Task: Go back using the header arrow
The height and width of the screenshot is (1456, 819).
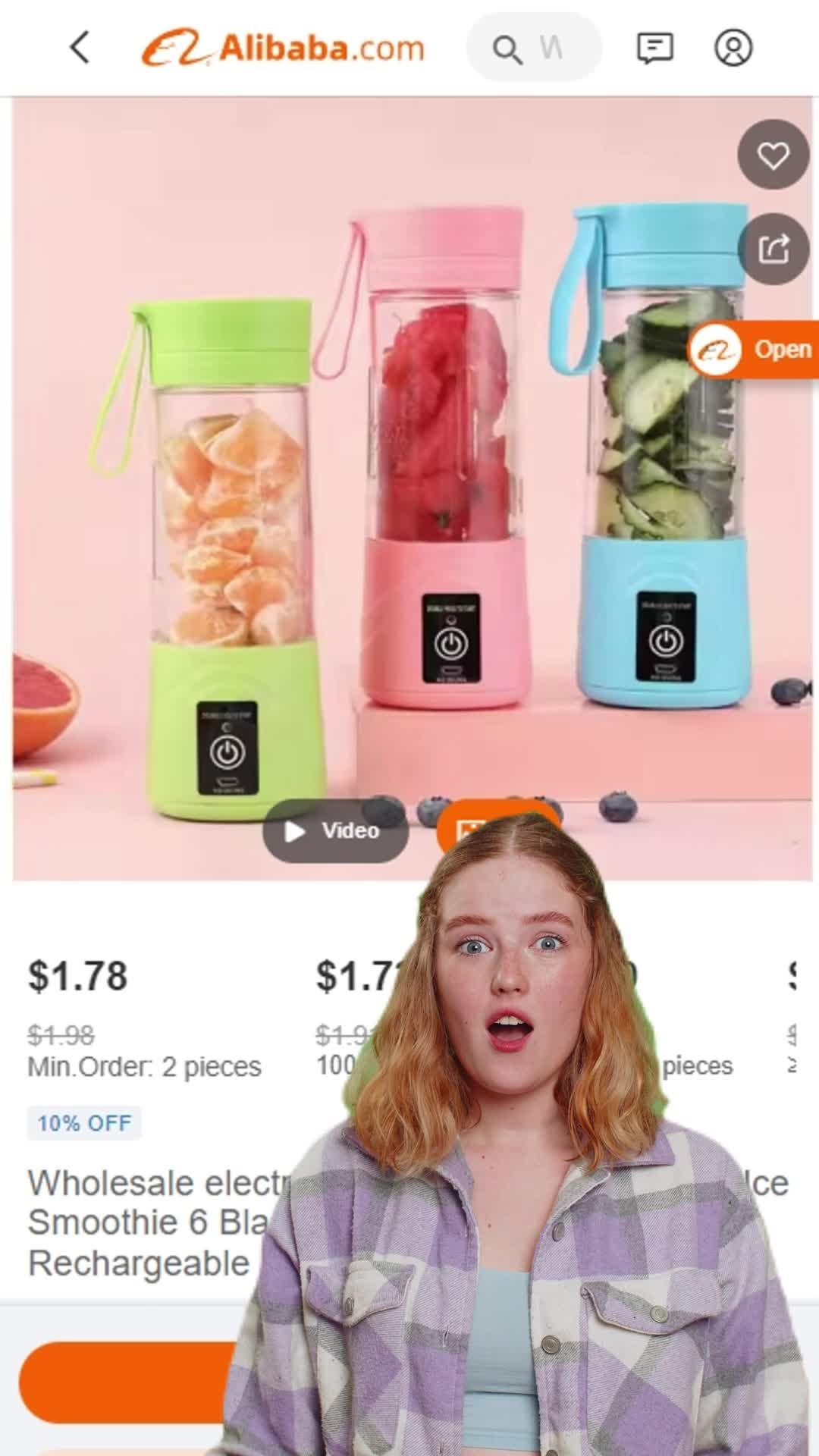Action: pos(80,48)
